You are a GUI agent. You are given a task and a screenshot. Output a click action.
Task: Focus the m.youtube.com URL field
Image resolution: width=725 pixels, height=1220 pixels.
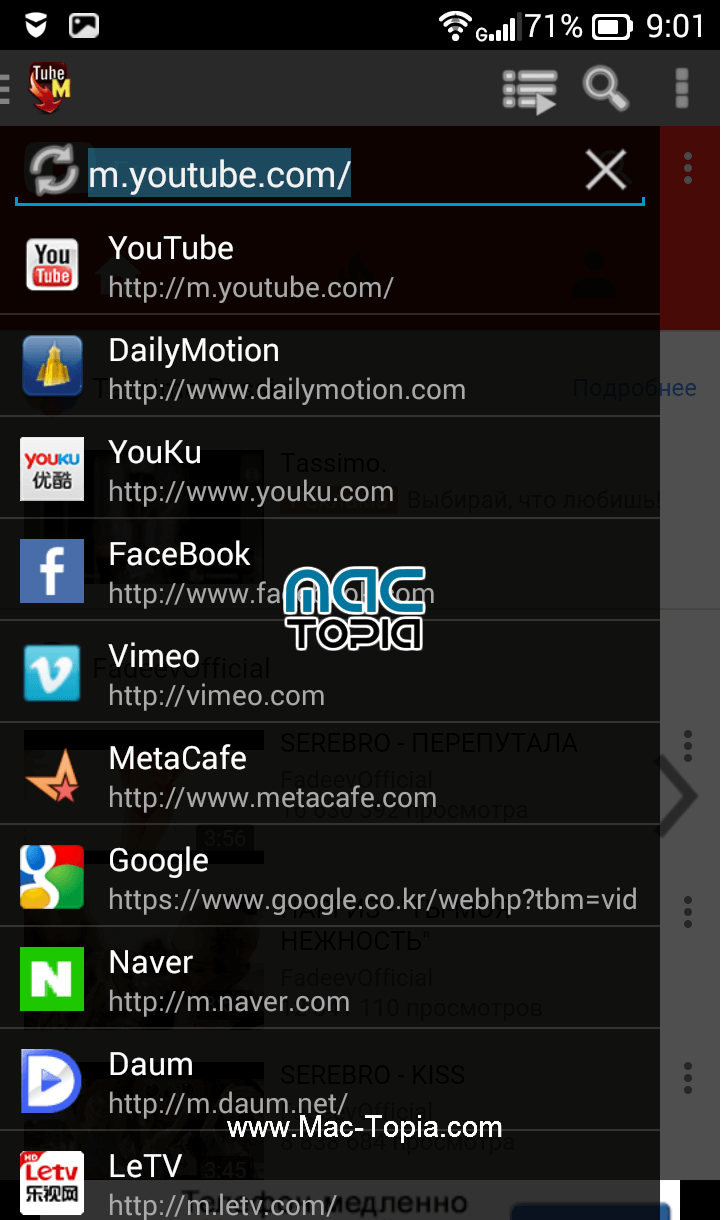pyautogui.click(x=330, y=174)
